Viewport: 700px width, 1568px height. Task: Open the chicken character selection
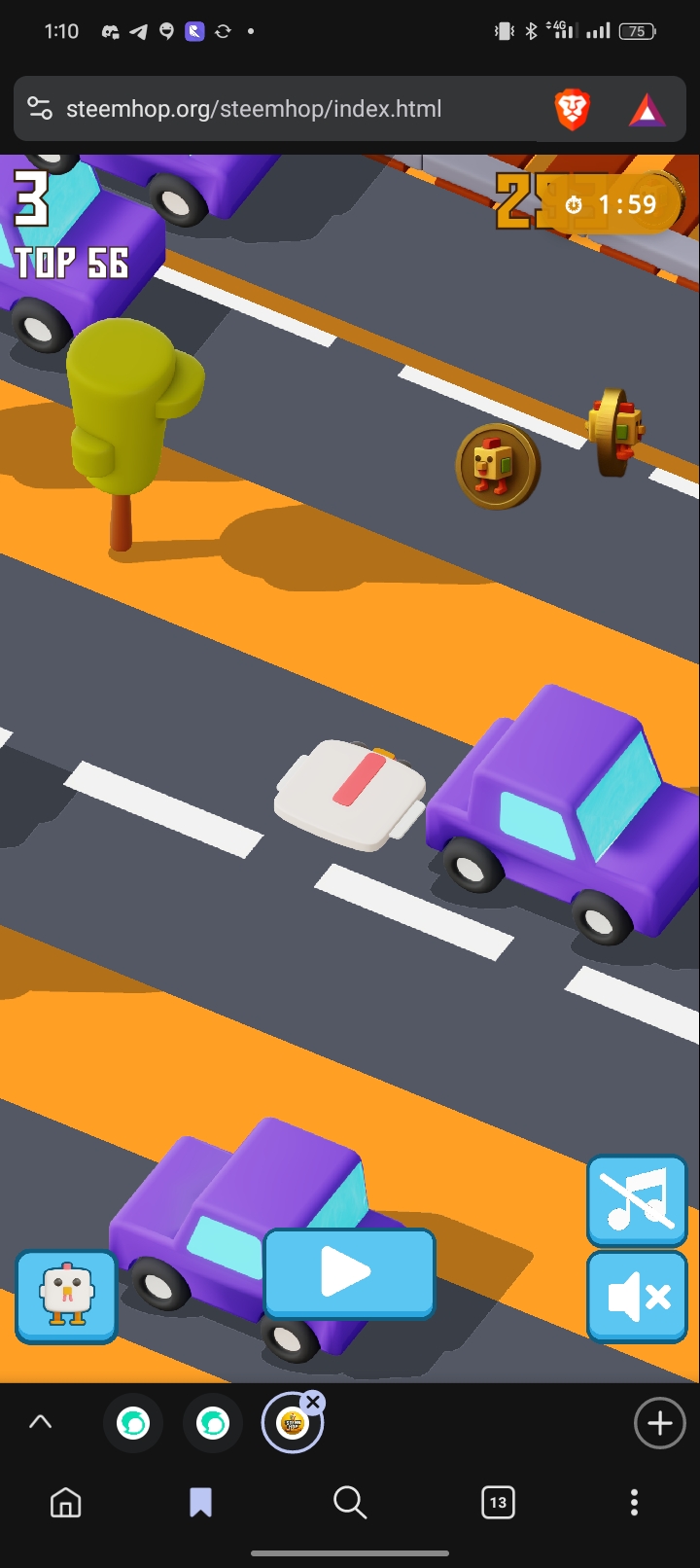[x=66, y=1297]
